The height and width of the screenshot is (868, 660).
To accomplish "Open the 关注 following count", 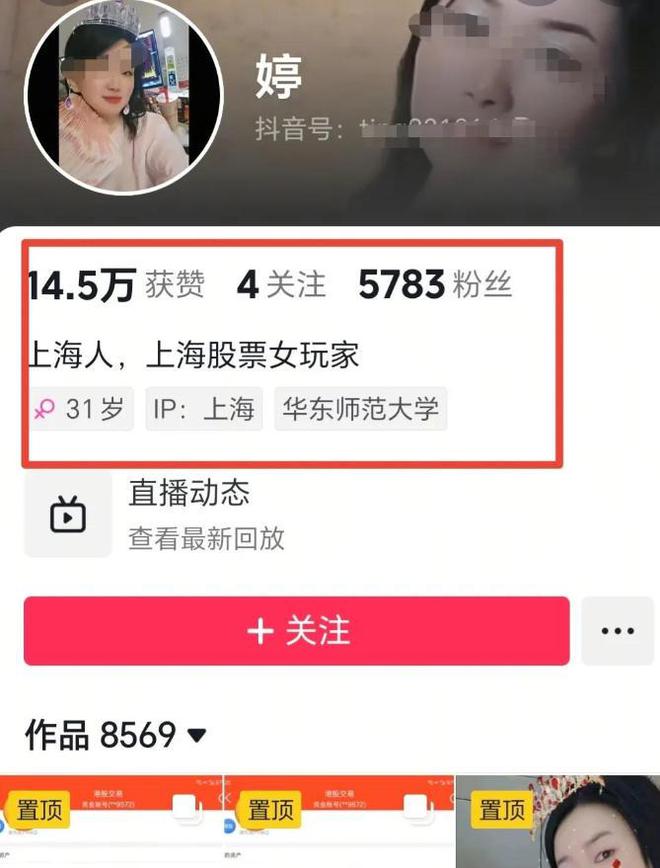I will point(281,285).
